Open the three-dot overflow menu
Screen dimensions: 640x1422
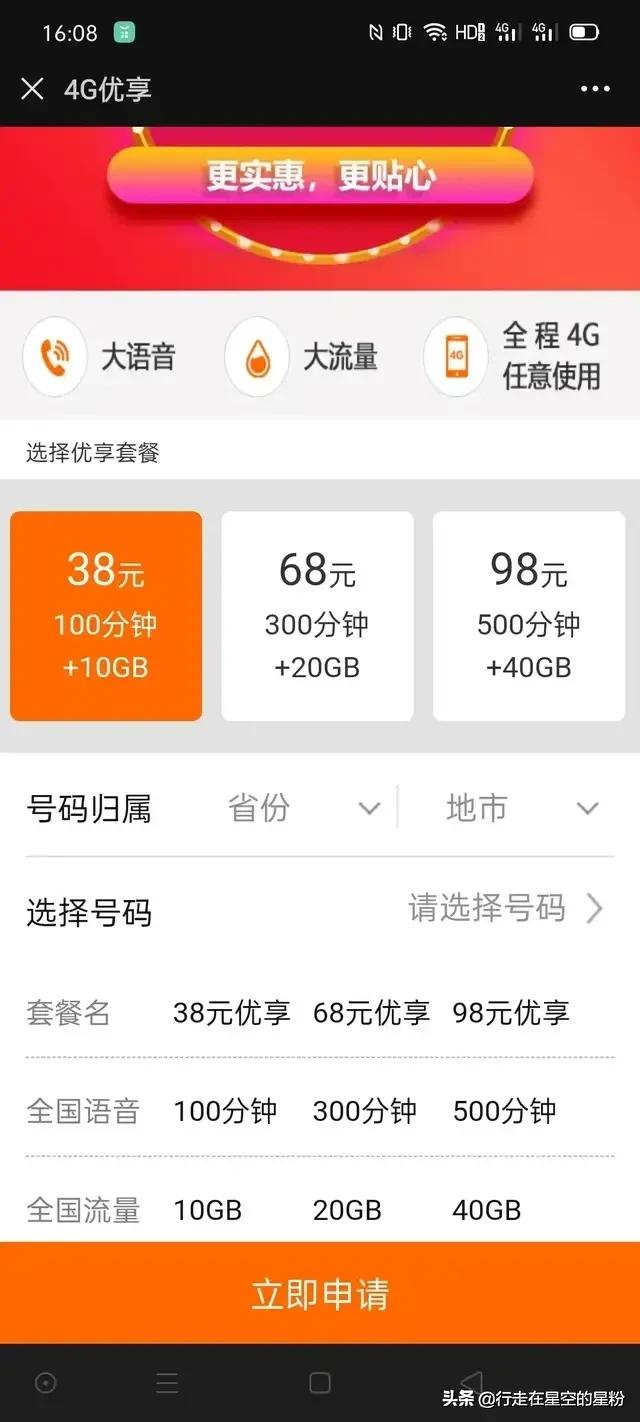595,89
